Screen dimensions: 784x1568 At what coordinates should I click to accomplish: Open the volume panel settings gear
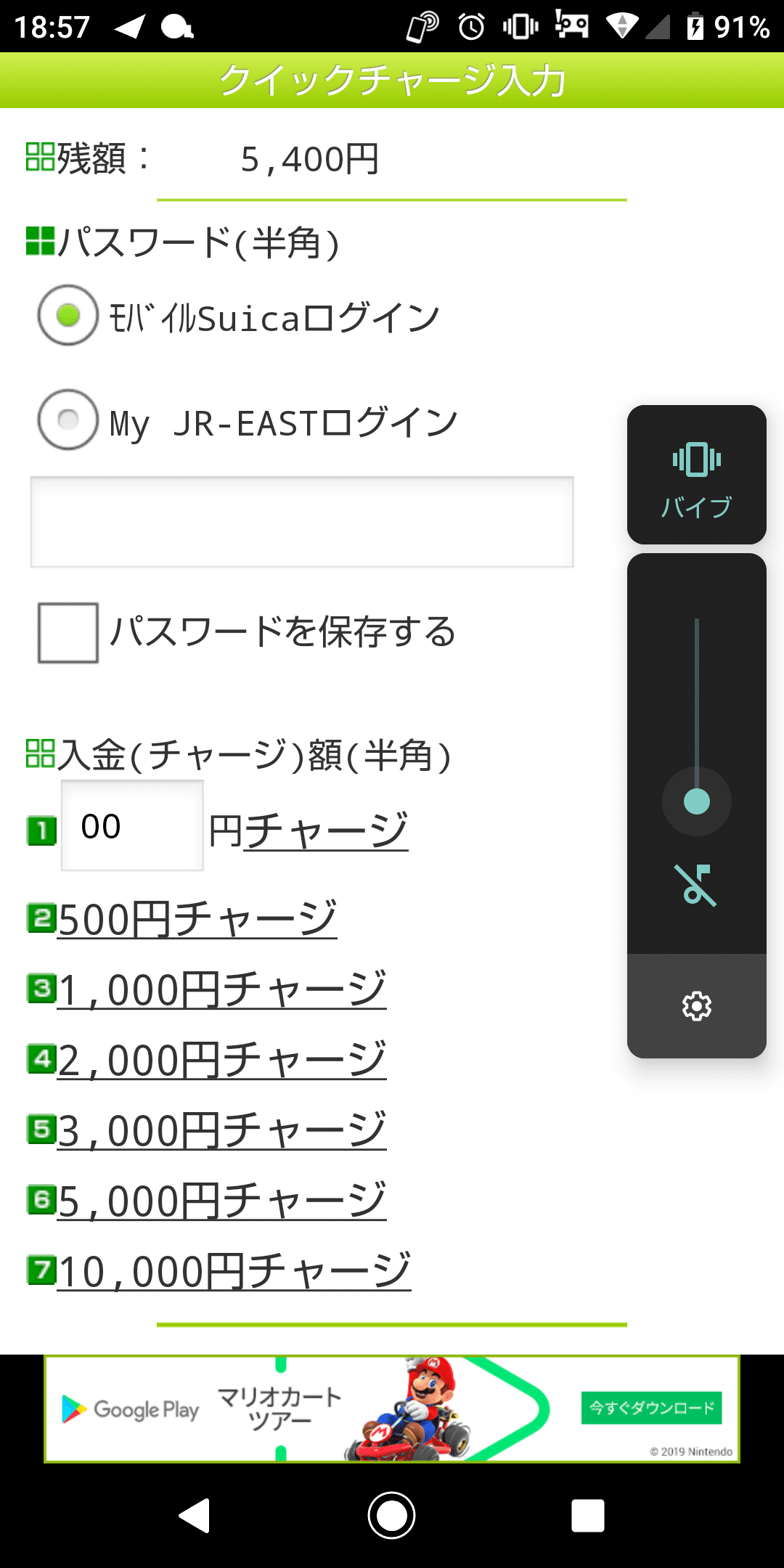pyautogui.click(x=697, y=1006)
